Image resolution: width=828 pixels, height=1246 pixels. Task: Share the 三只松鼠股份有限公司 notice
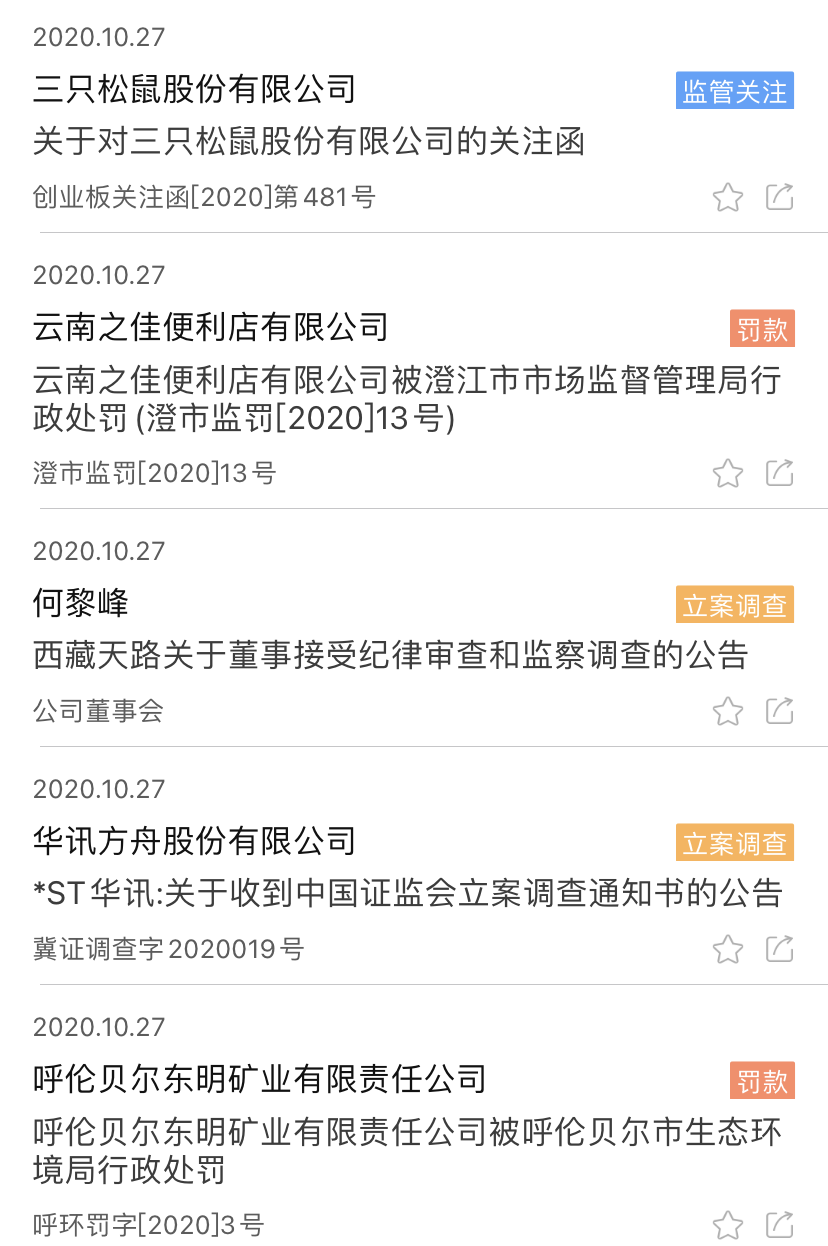tap(780, 197)
